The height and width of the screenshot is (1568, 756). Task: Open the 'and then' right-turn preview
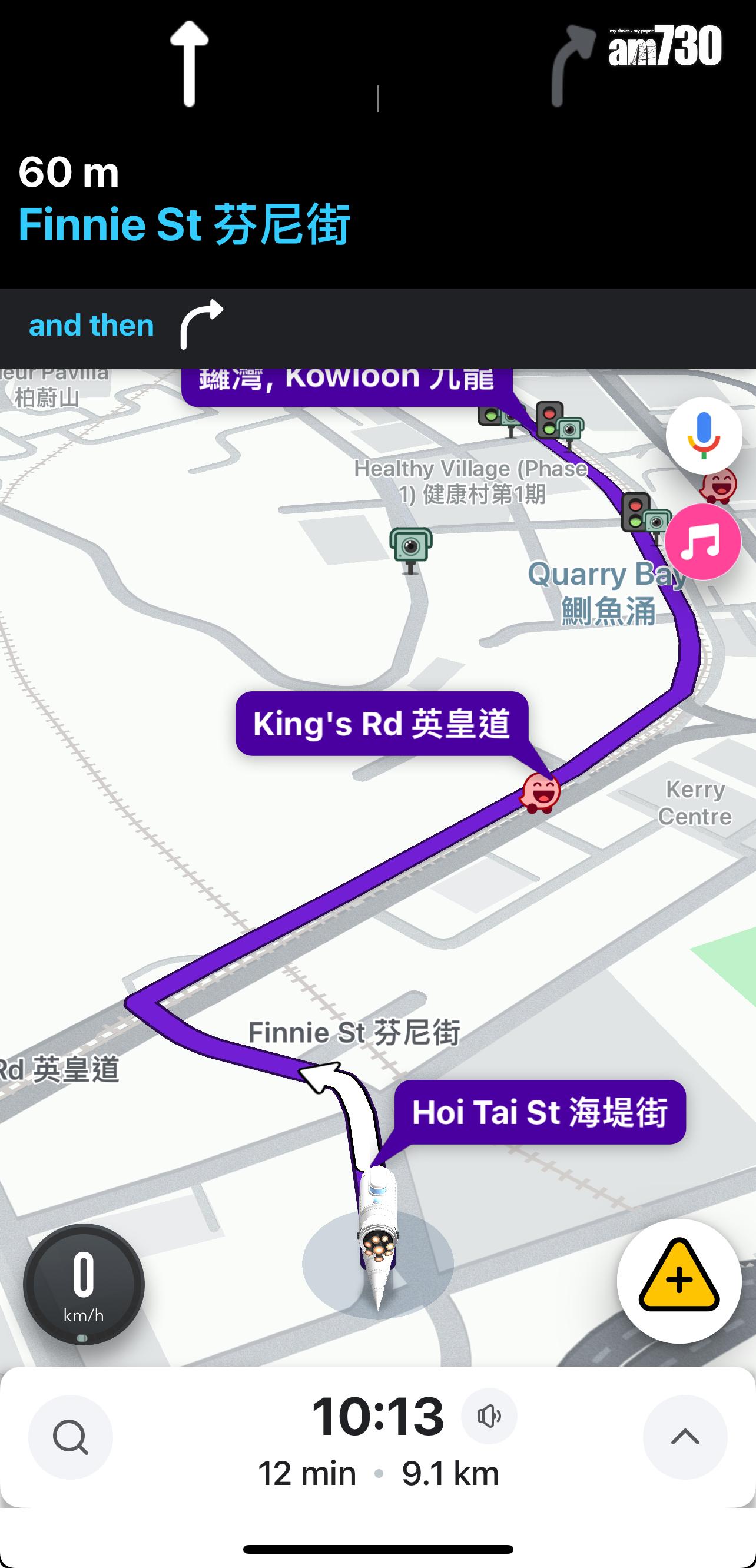tap(201, 324)
